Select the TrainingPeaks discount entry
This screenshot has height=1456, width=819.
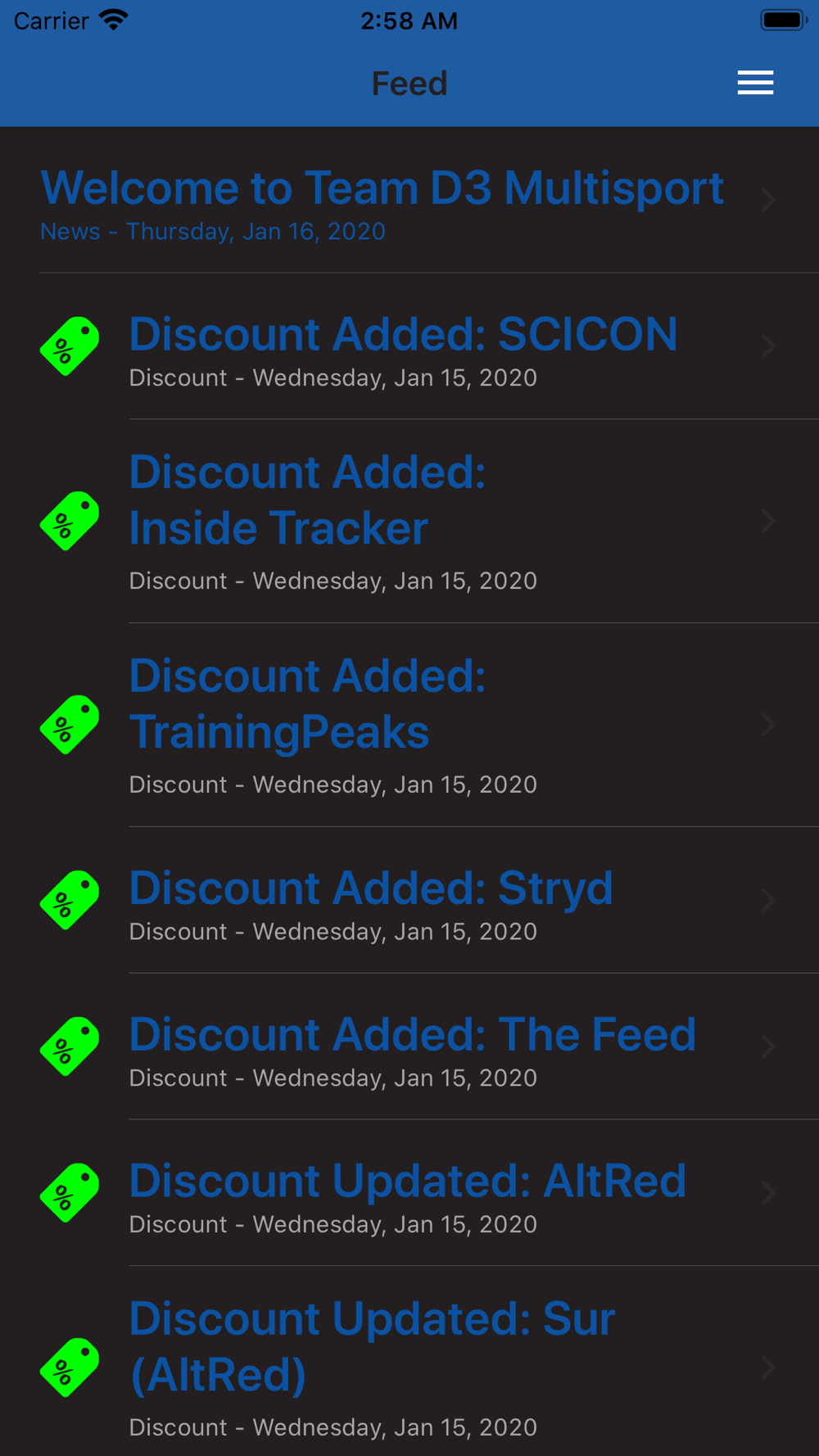[333, 726]
